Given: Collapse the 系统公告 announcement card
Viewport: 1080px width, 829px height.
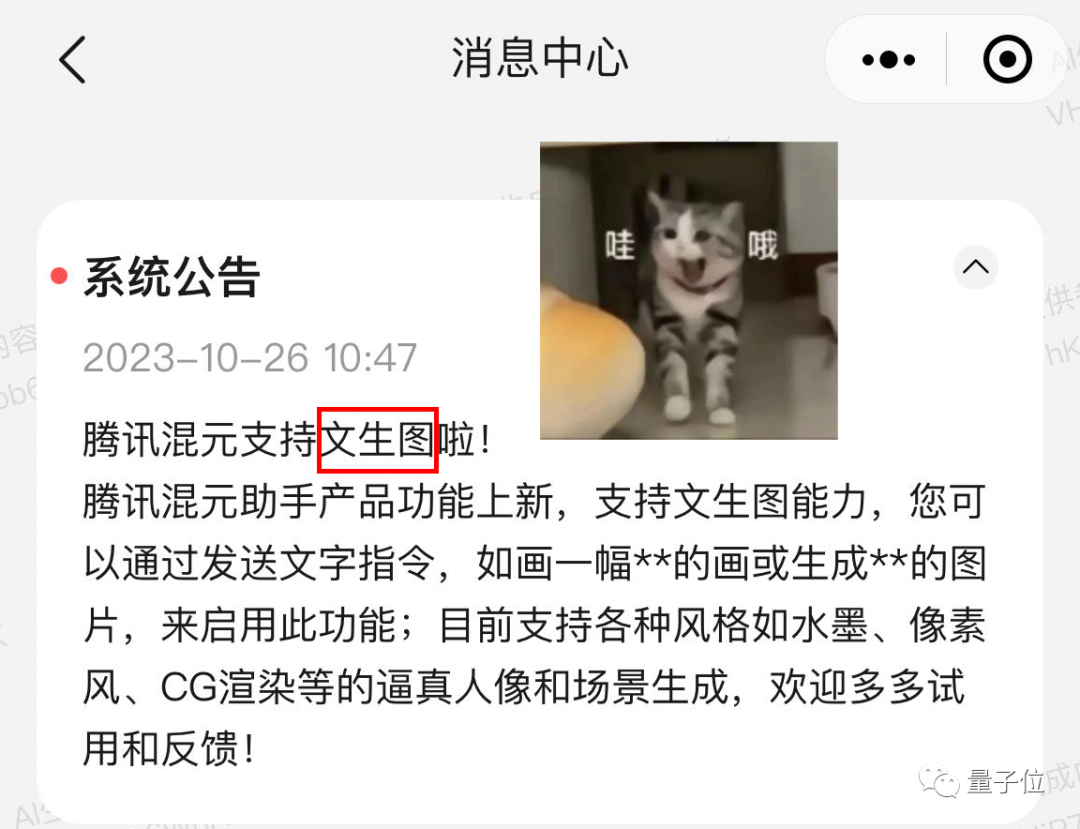Looking at the screenshot, I should tap(975, 267).
